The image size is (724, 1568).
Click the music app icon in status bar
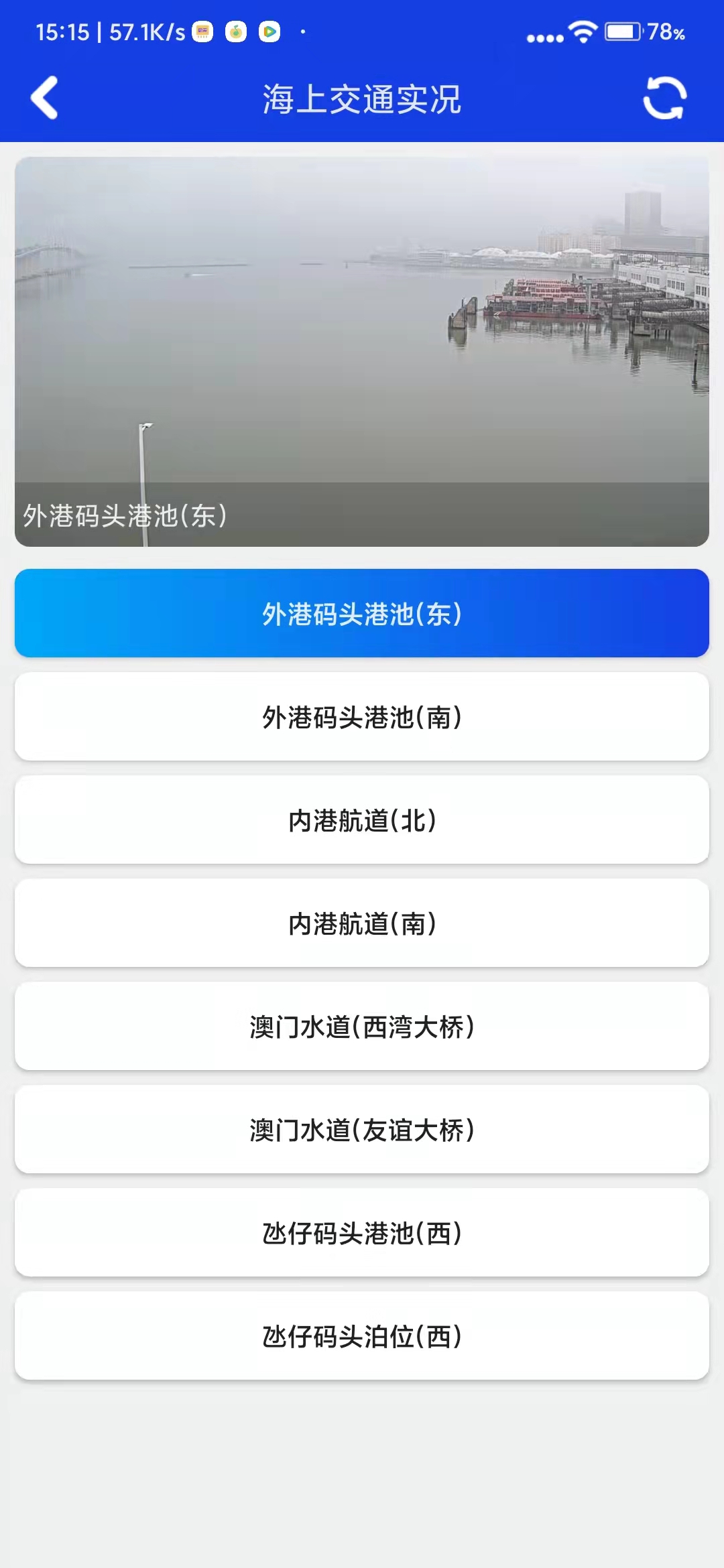coord(235,30)
